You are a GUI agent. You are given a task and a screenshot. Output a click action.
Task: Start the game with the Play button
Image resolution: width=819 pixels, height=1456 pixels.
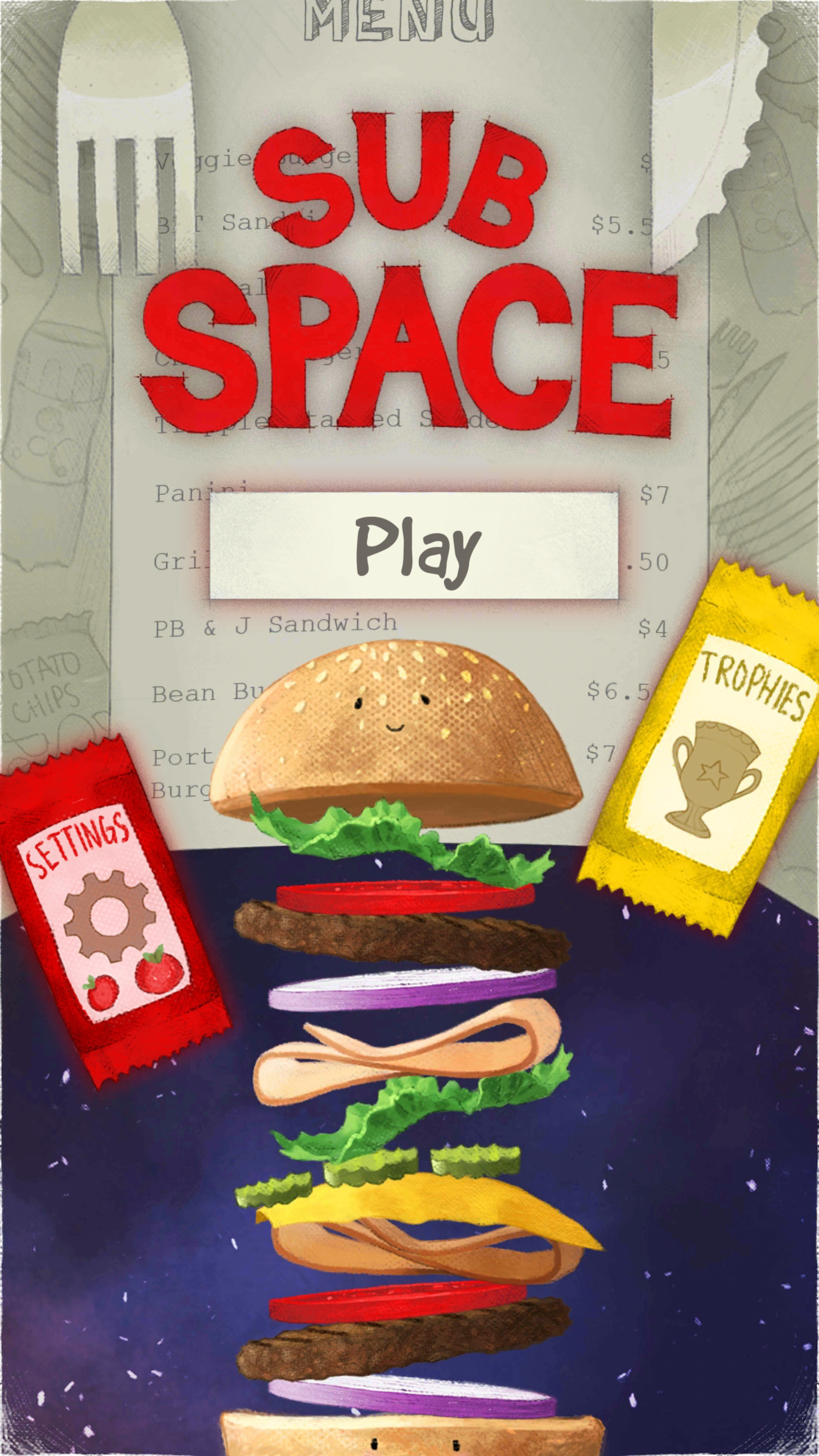click(414, 546)
